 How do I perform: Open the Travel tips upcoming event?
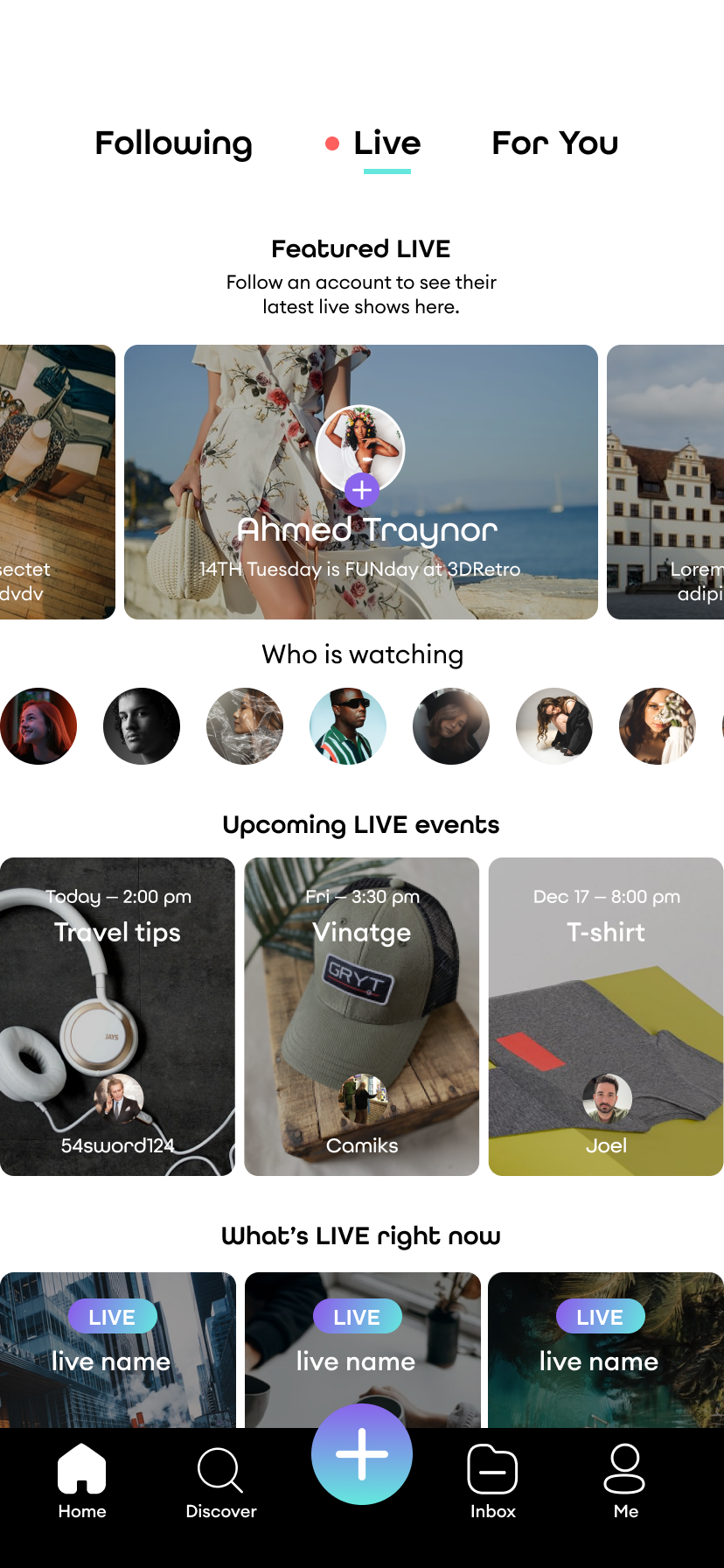(117, 1015)
